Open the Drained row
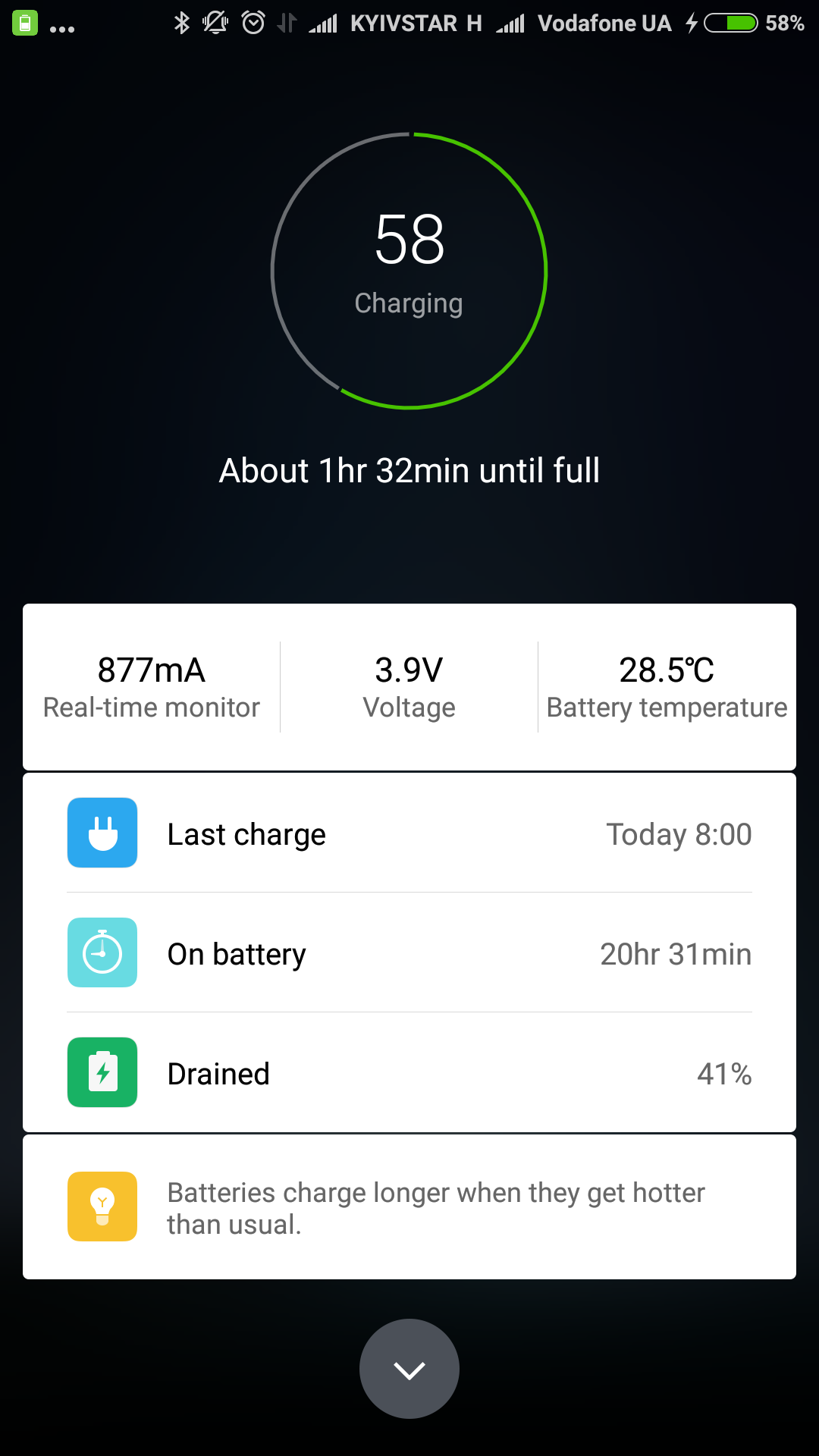Image resolution: width=819 pixels, height=1456 pixels. (x=409, y=1072)
